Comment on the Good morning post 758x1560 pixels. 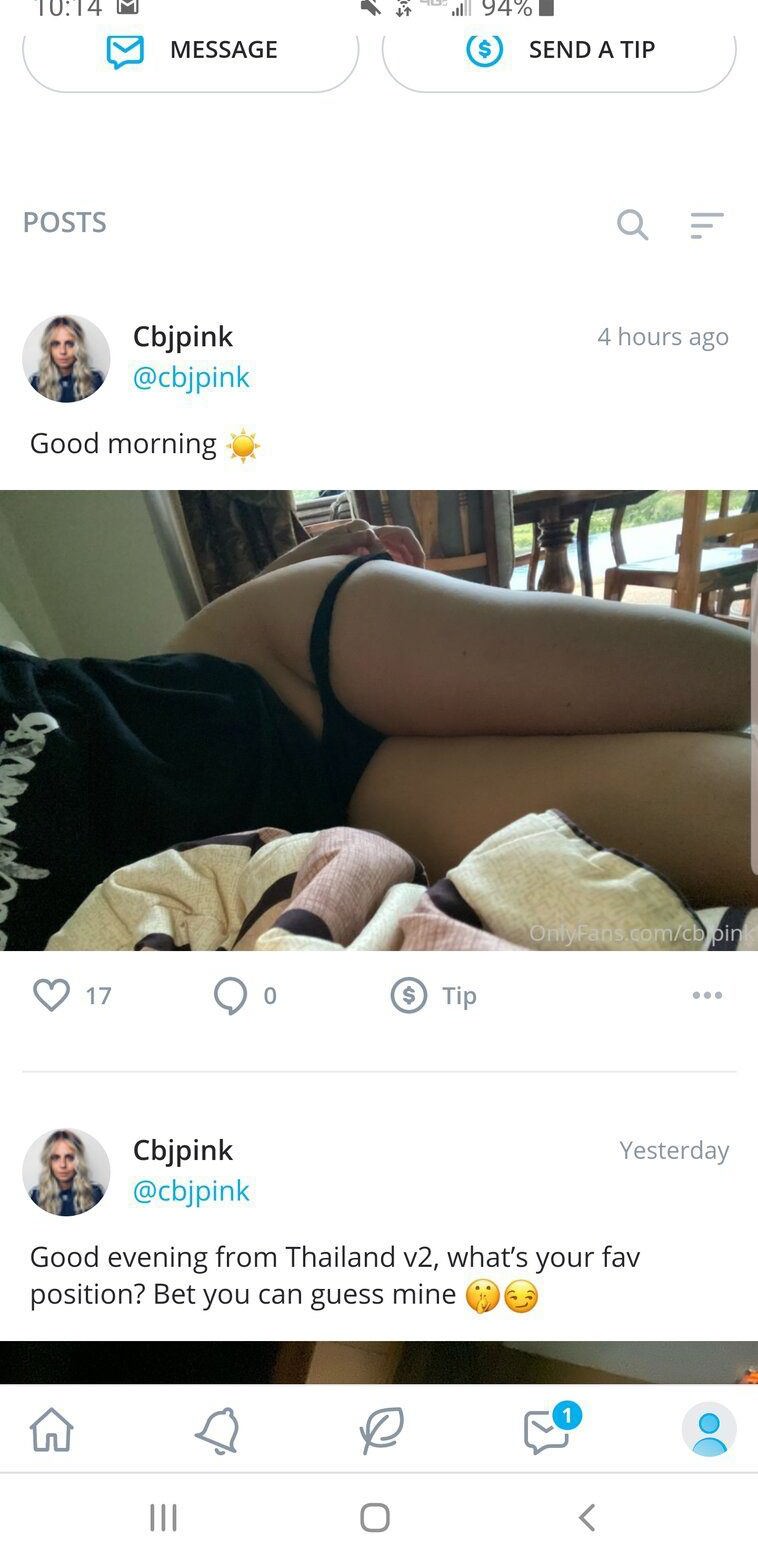[230, 995]
